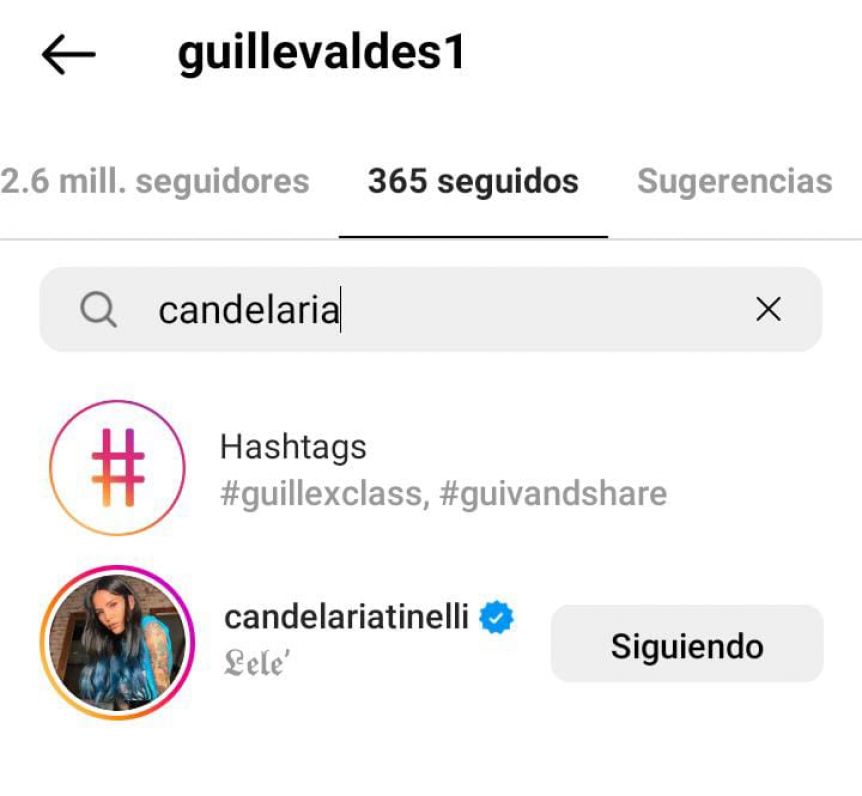This screenshot has height=796, width=862.
Task: Clear the search text with the X
Action: point(768,309)
